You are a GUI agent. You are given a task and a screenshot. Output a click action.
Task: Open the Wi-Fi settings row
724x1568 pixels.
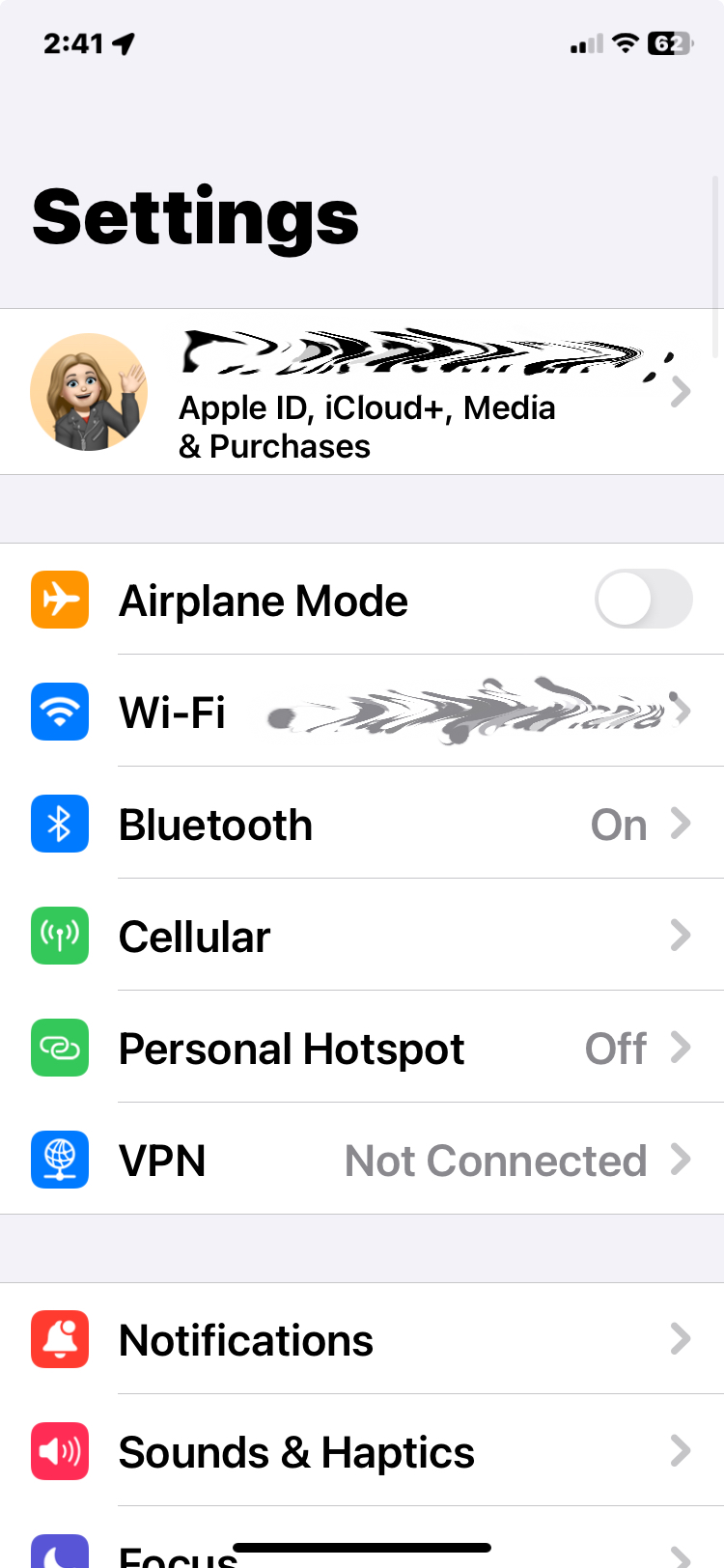(362, 712)
